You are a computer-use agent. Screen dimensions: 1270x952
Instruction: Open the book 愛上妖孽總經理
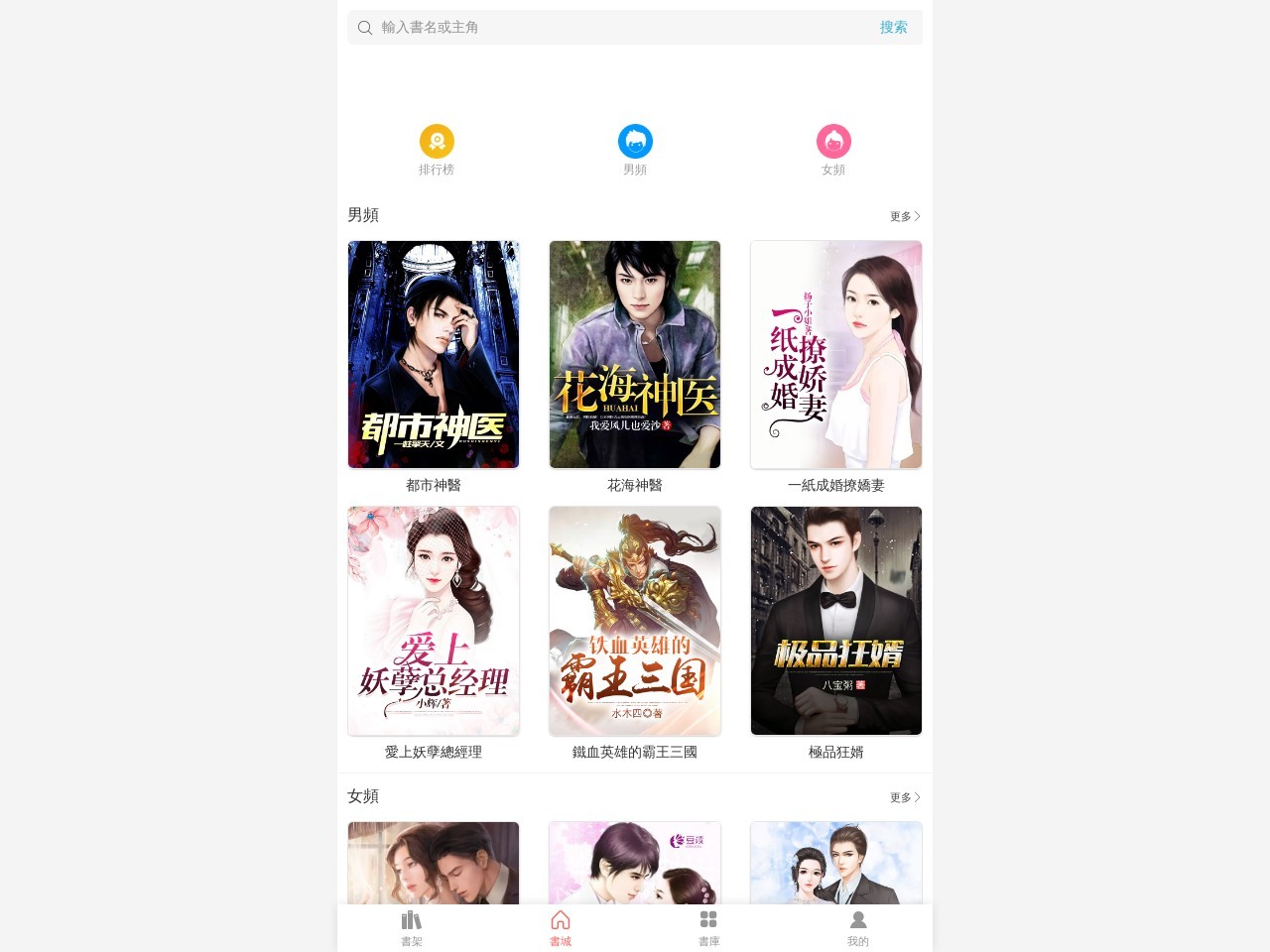coord(434,621)
